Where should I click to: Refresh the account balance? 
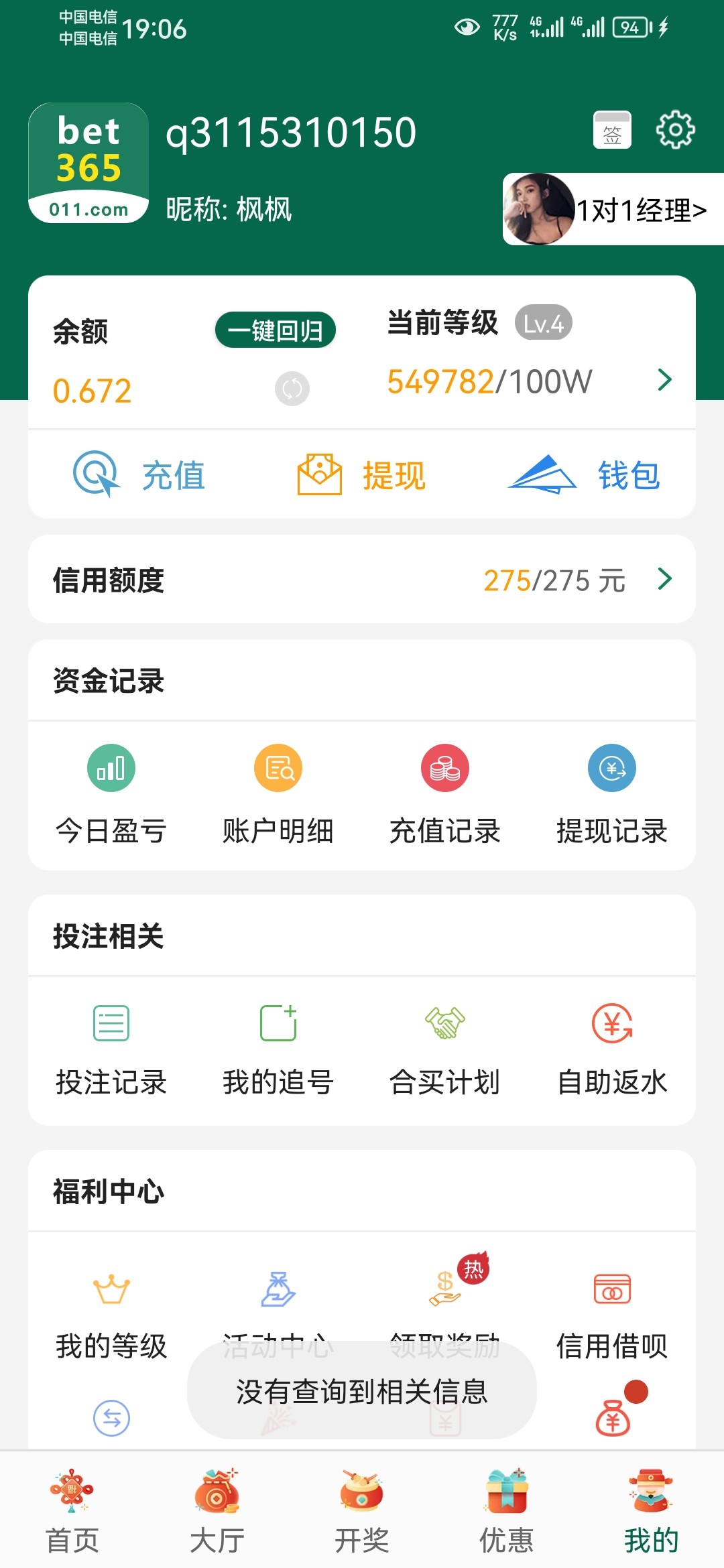click(292, 389)
